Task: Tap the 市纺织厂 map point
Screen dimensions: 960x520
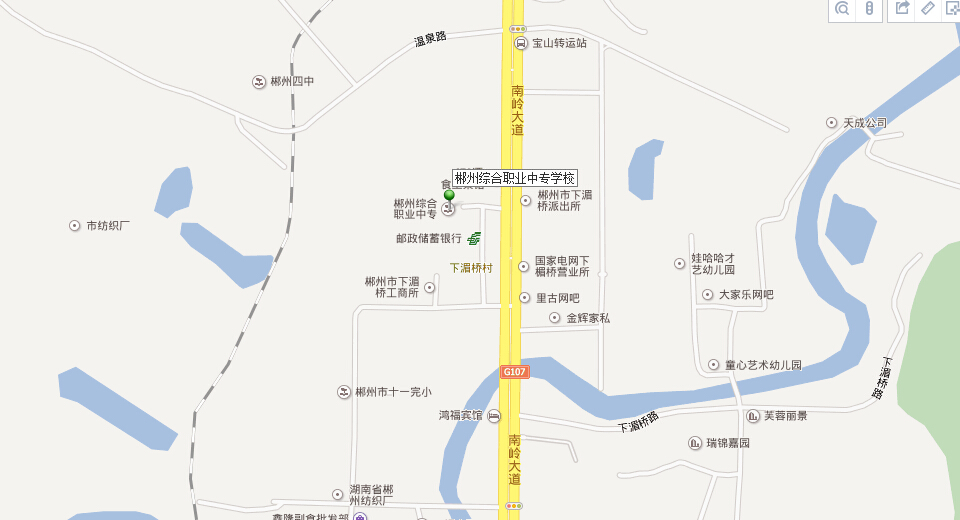Action: coord(75,226)
